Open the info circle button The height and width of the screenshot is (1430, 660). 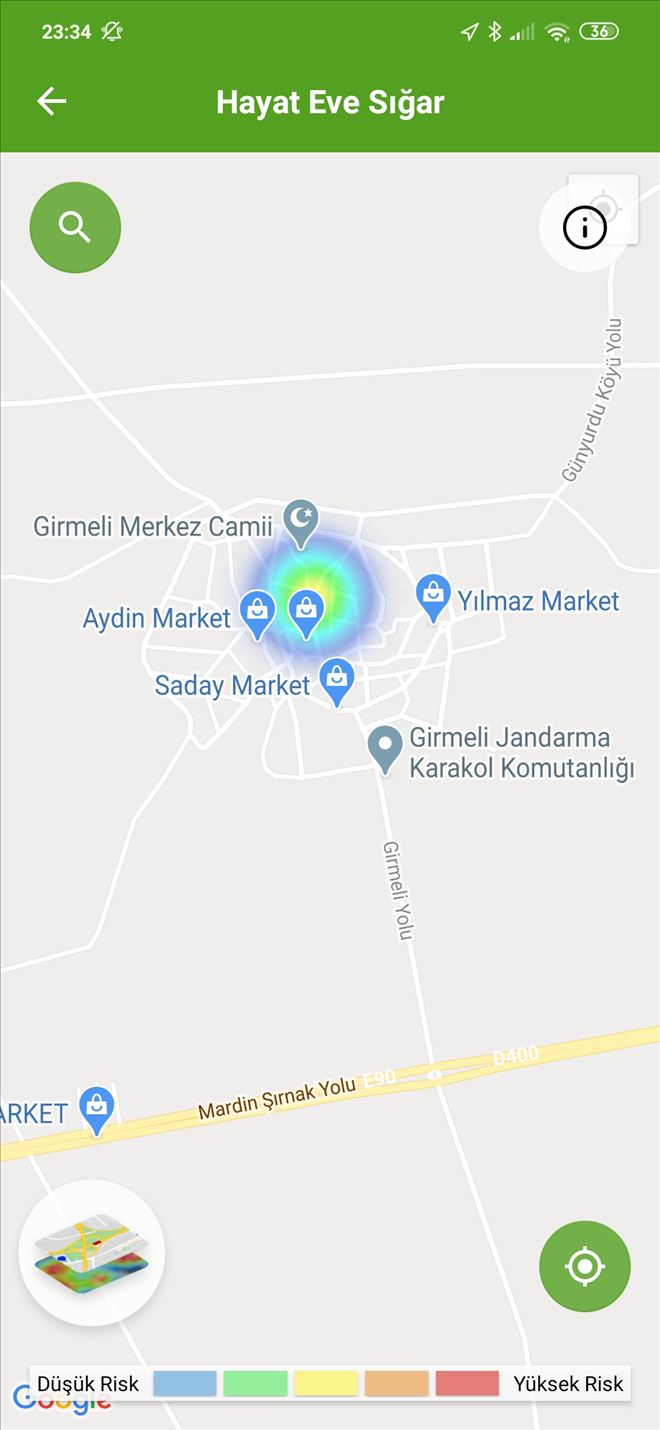[585, 228]
